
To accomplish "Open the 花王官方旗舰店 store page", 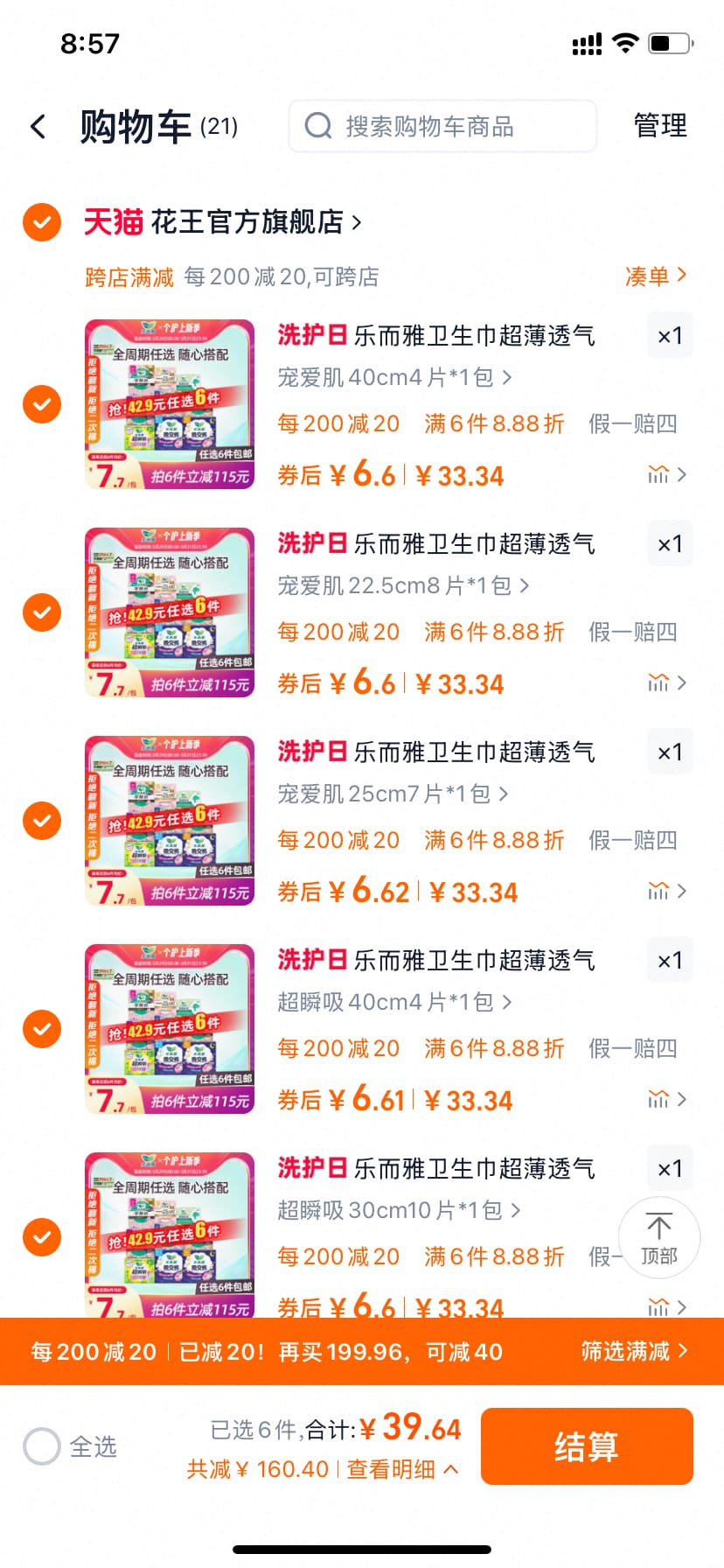I will (x=255, y=222).
